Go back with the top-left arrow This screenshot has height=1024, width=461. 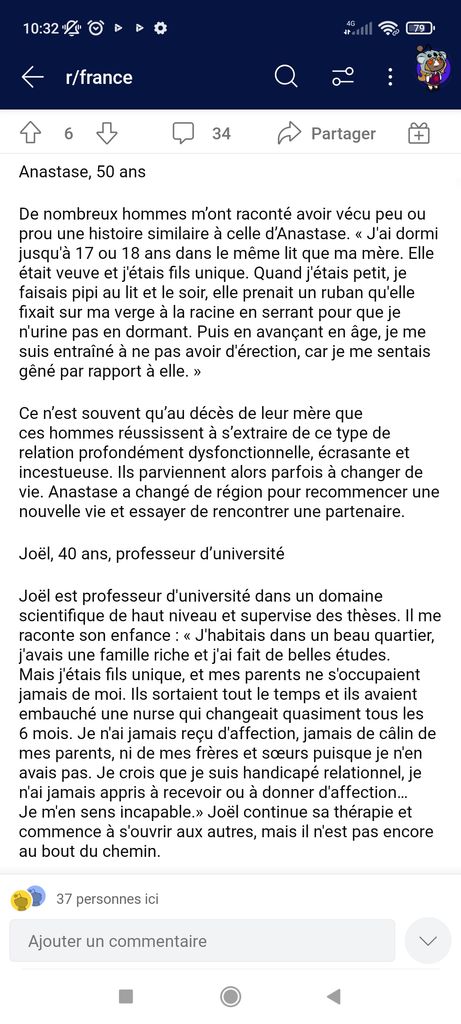32,77
